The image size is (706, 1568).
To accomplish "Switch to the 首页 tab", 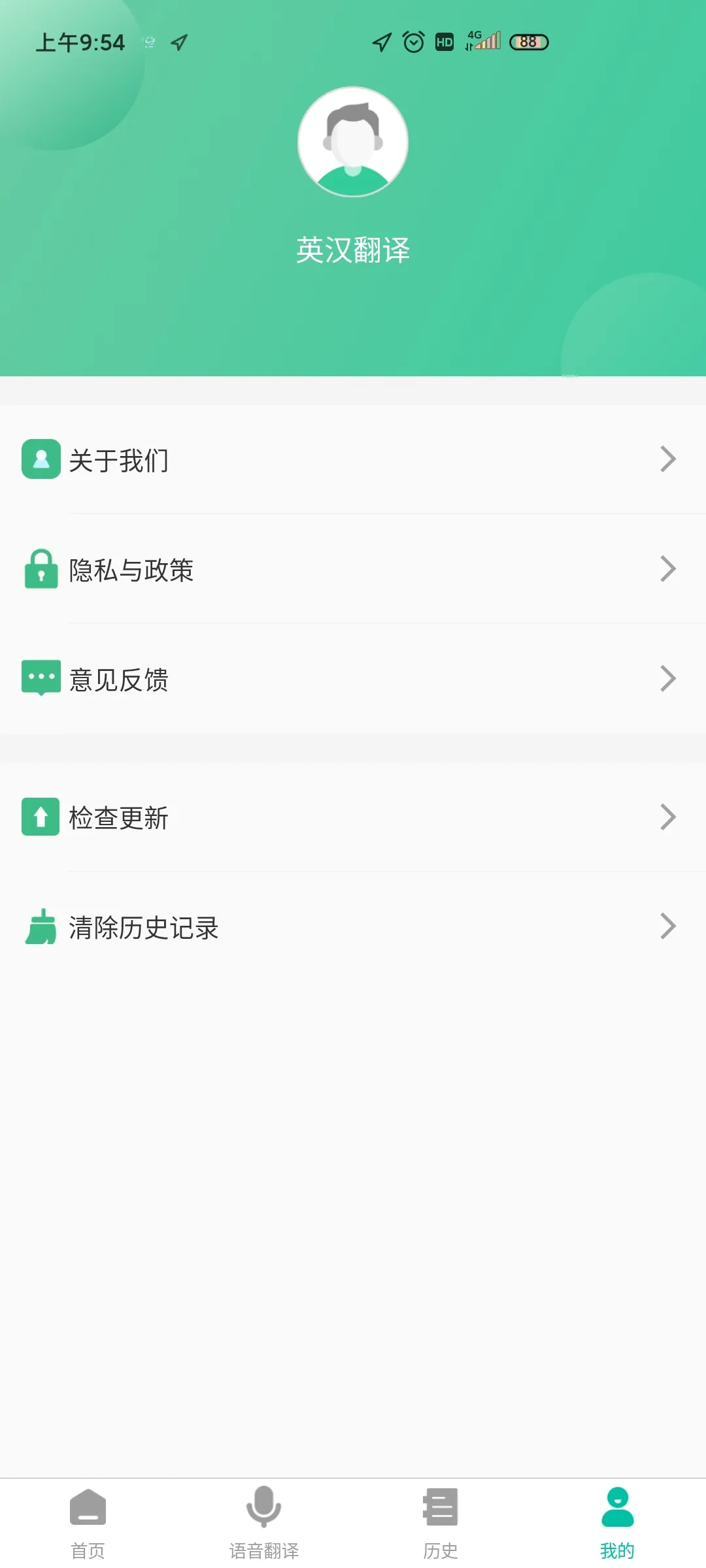I will pyautogui.click(x=88, y=1529).
